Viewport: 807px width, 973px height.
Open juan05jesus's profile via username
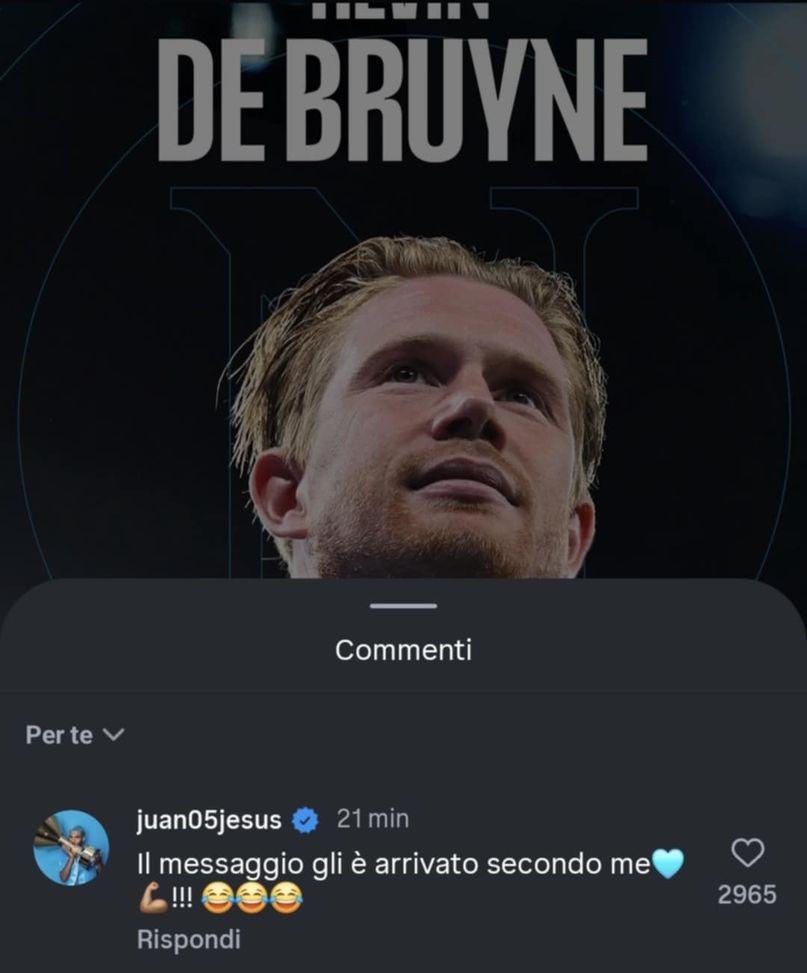tap(207, 817)
